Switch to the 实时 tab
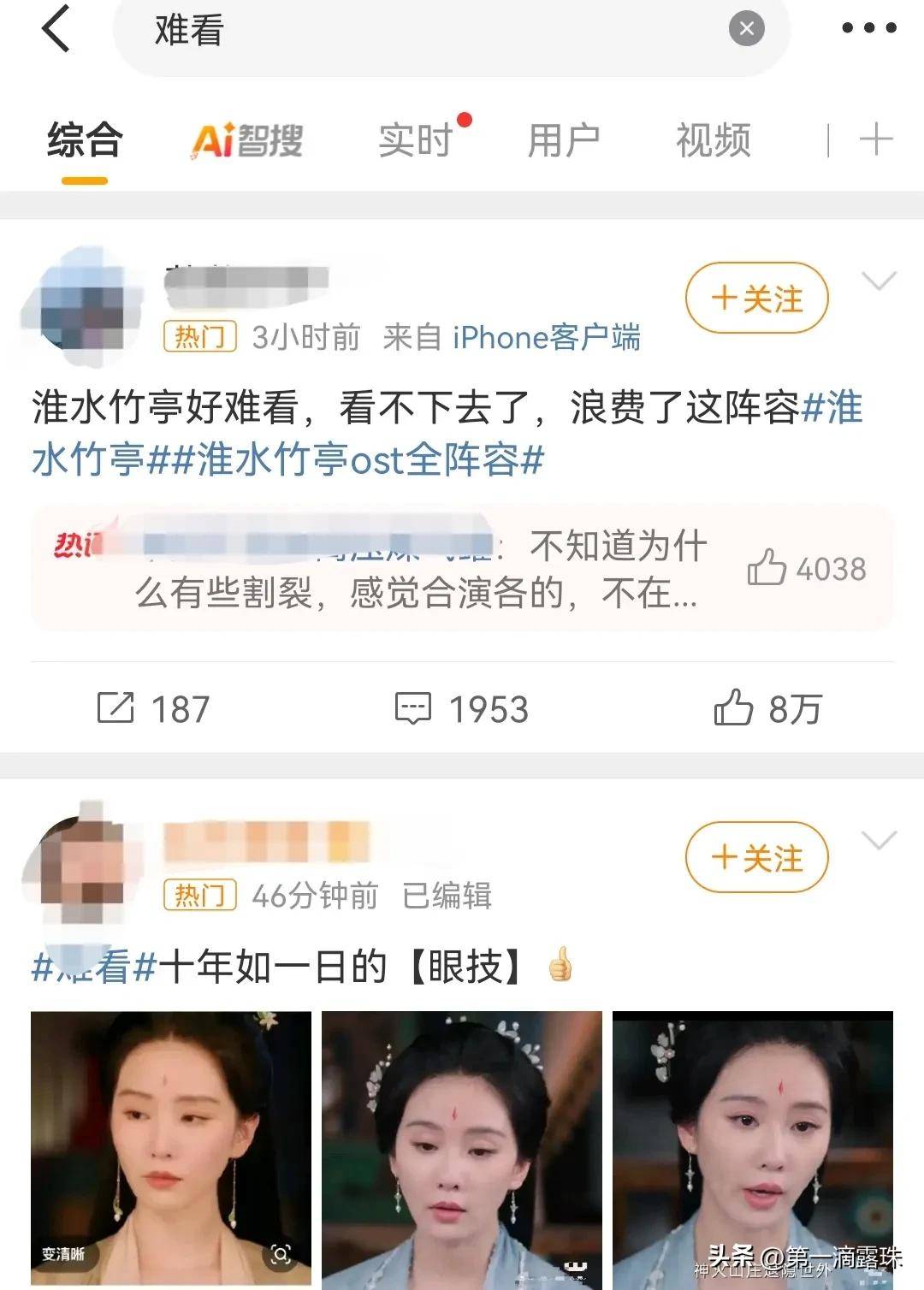 click(x=416, y=140)
